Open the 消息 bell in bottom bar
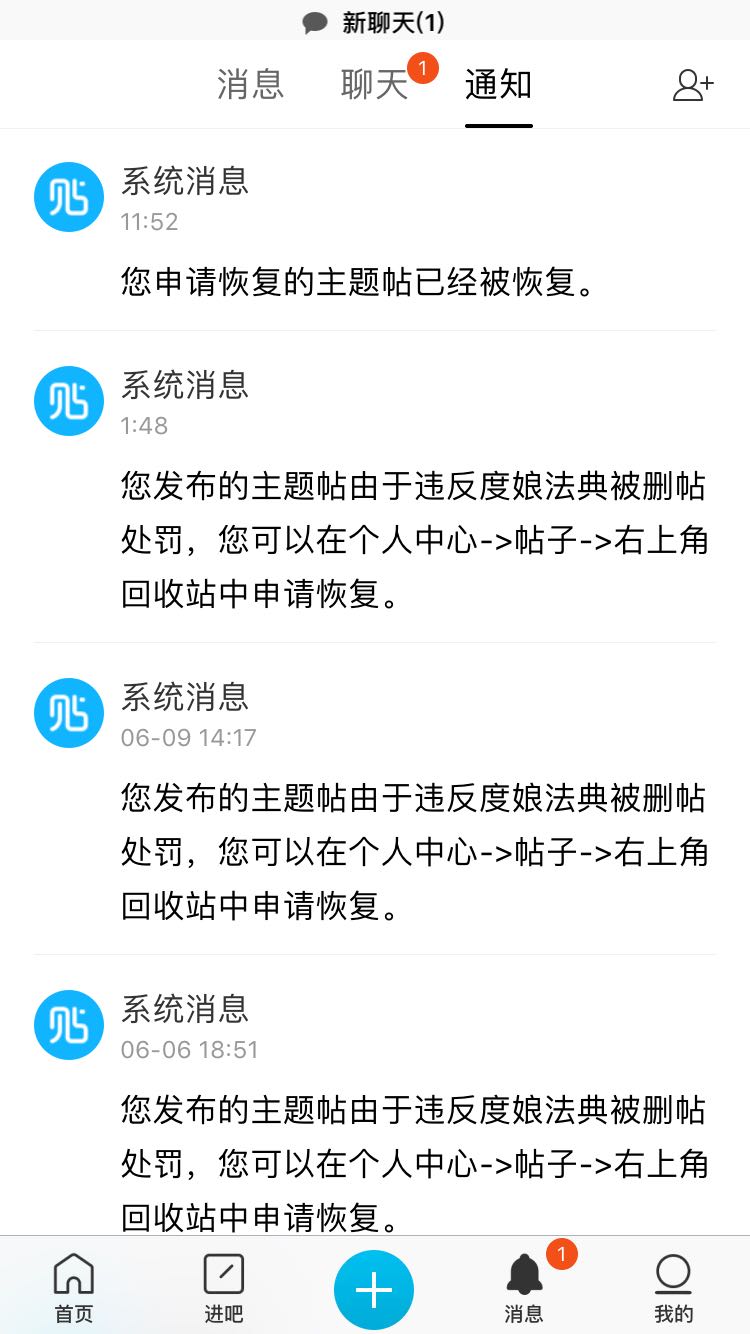Image resolution: width=750 pixels, height=1334 pixels. [x=524, y=1288]
